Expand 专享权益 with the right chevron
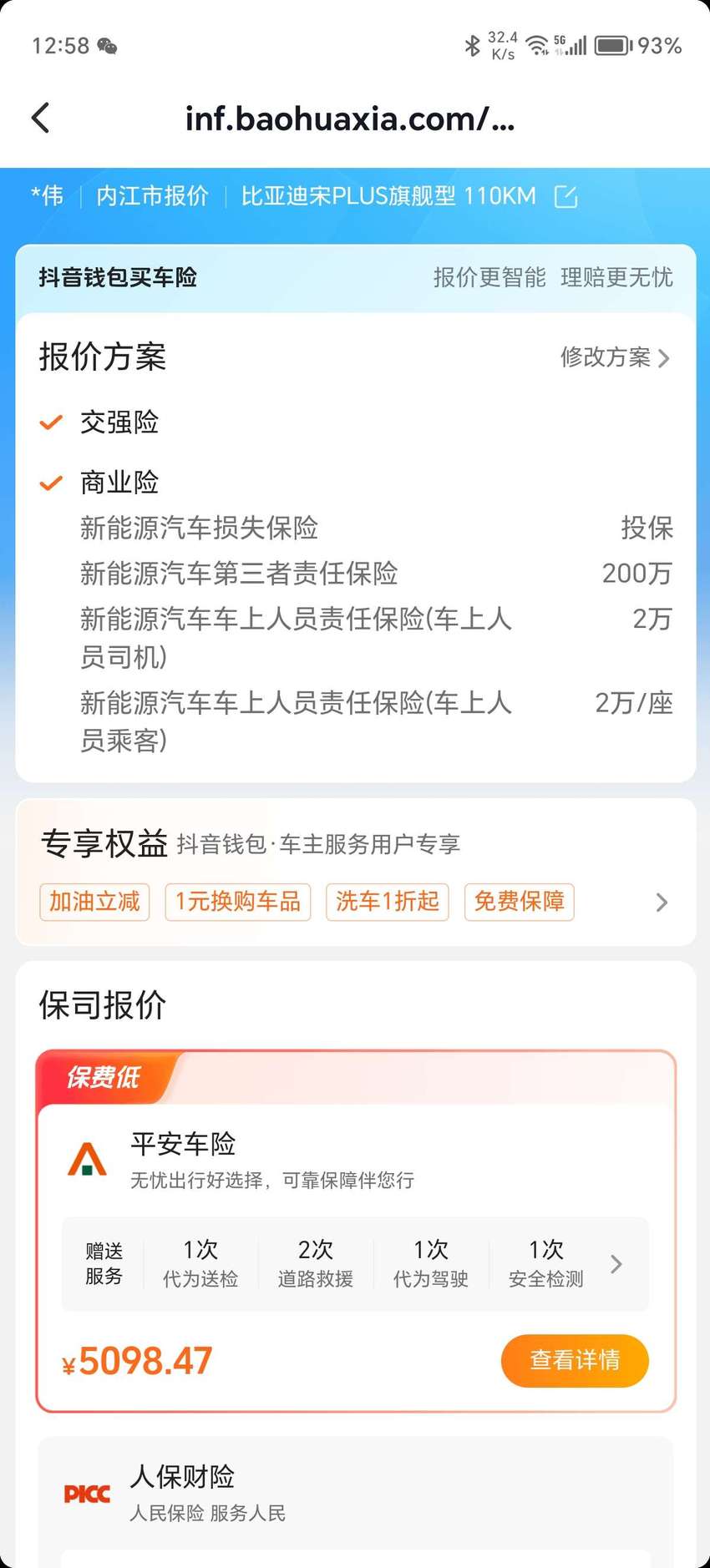The image size is (710, 1568). click(662, 903)
